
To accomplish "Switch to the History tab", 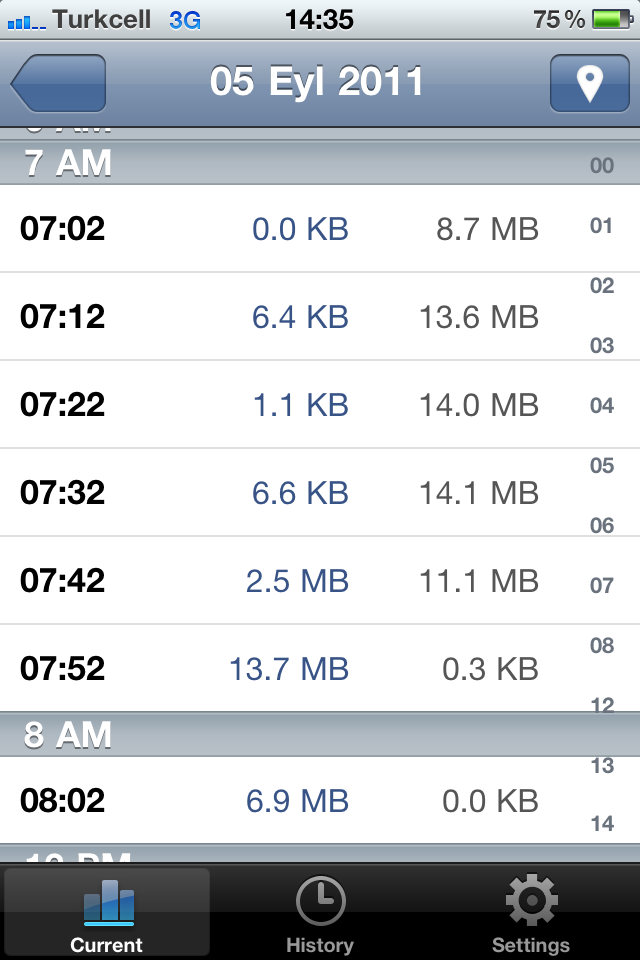I will coord(320,912).
